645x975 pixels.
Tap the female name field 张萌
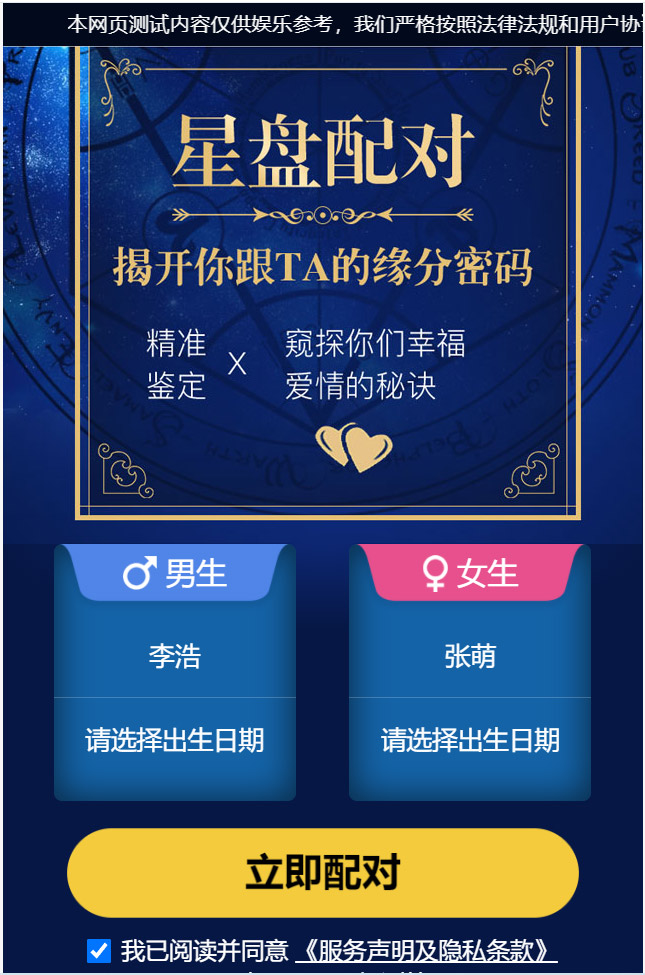coord(470,656)
